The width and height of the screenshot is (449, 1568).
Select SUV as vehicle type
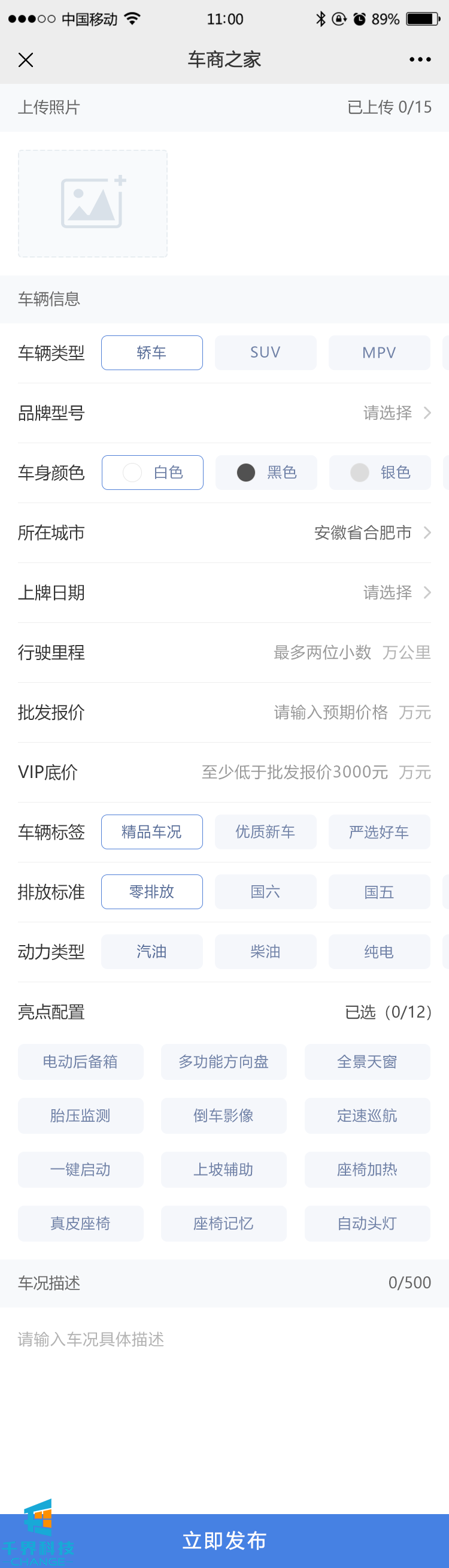click(x=265, y=352)
